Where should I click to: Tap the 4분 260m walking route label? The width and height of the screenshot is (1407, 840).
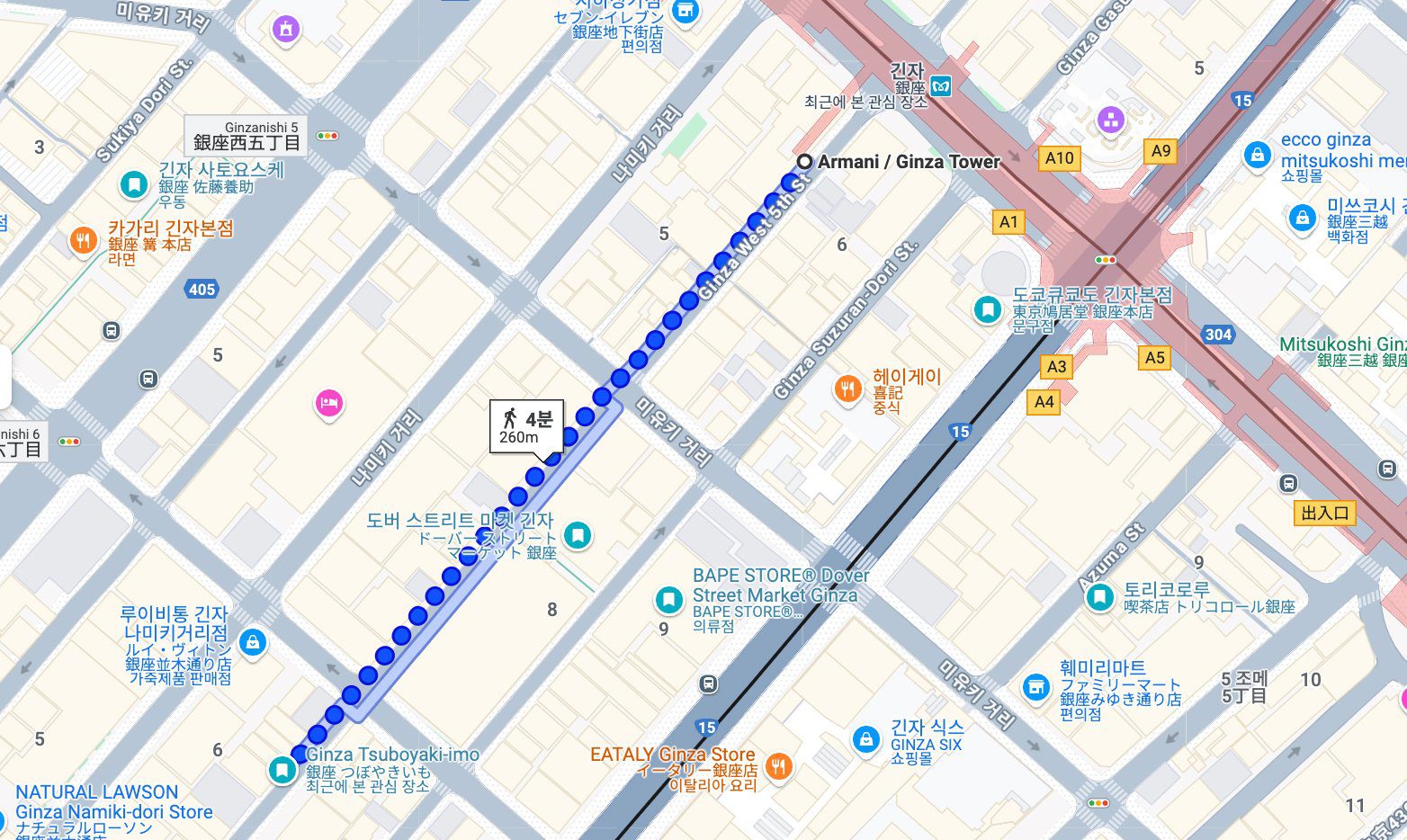pyautogui.click(x=526, y=426)
